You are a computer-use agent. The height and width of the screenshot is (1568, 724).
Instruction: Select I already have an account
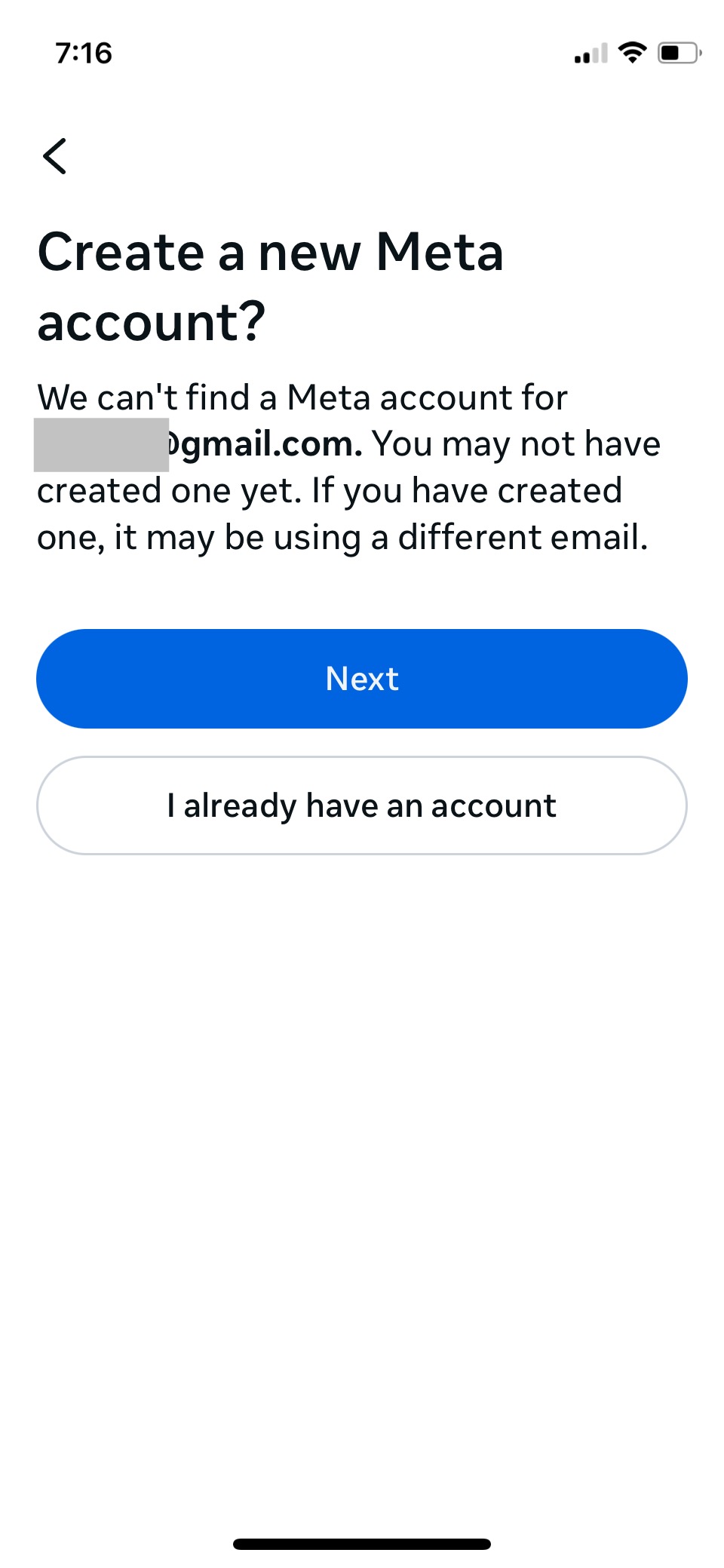tap(362, 805)
